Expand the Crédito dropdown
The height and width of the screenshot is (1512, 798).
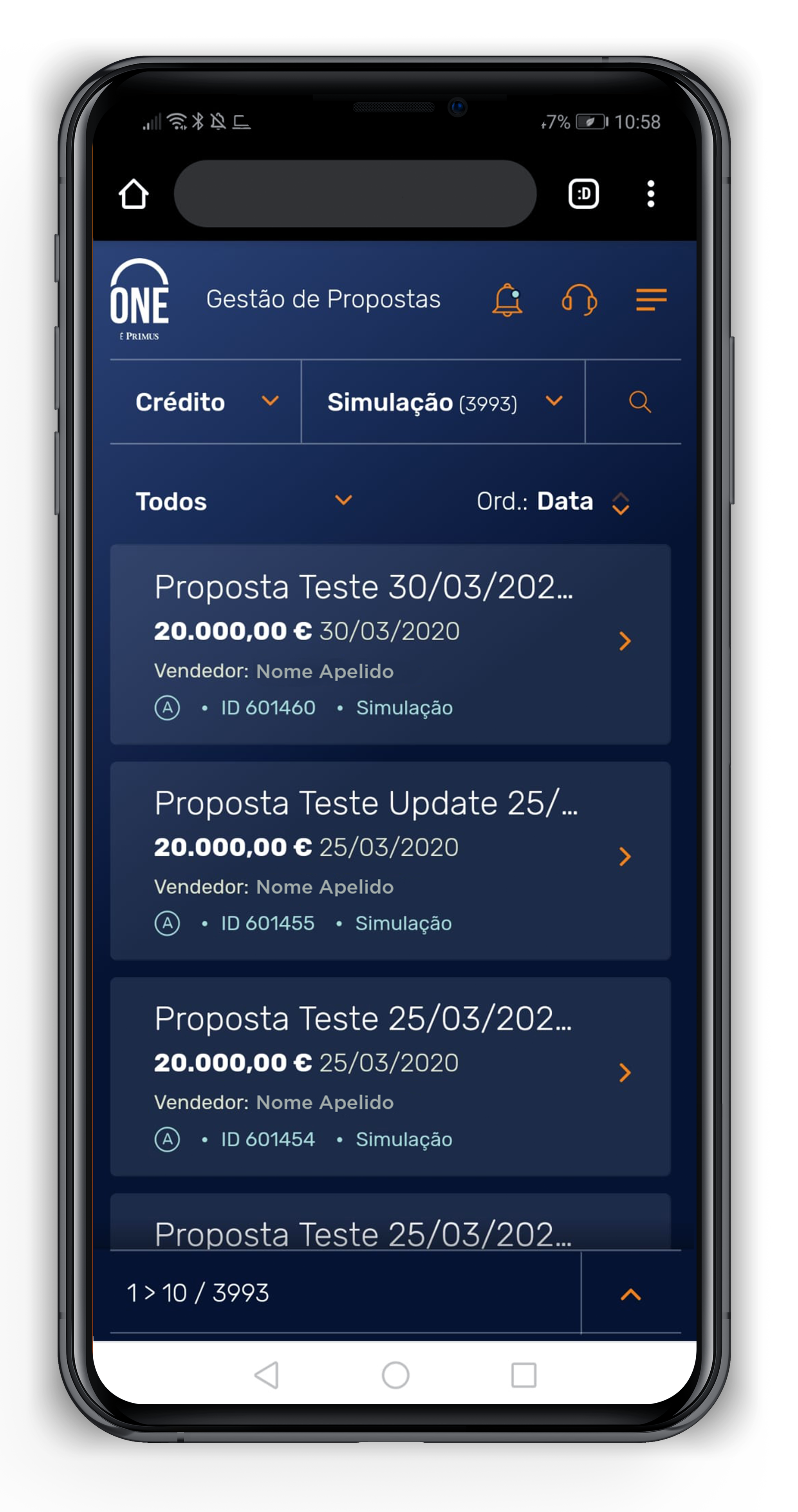(x=206, y=402)
